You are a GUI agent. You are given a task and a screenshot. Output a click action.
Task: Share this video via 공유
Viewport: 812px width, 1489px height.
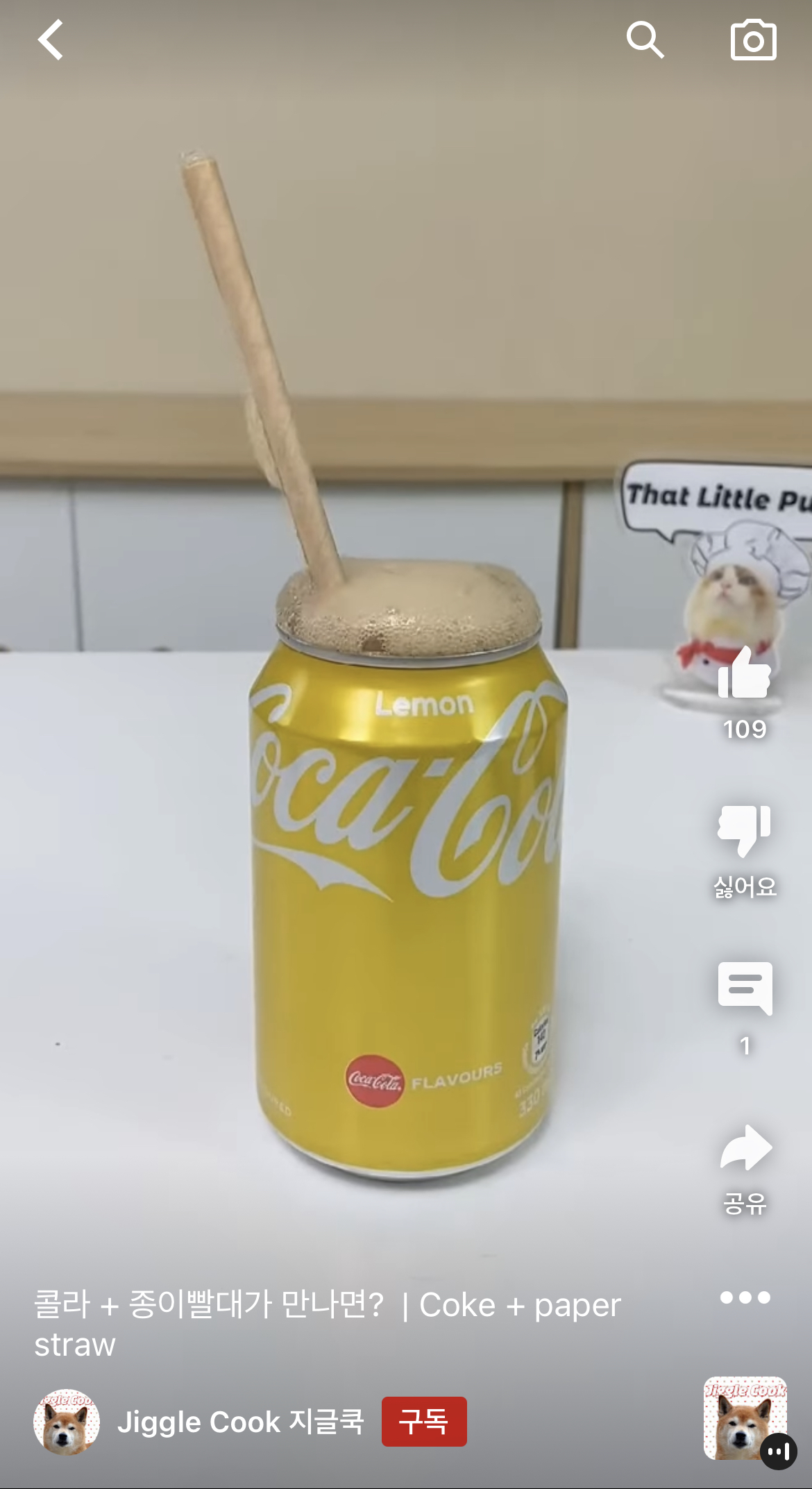coord(745,1149)
